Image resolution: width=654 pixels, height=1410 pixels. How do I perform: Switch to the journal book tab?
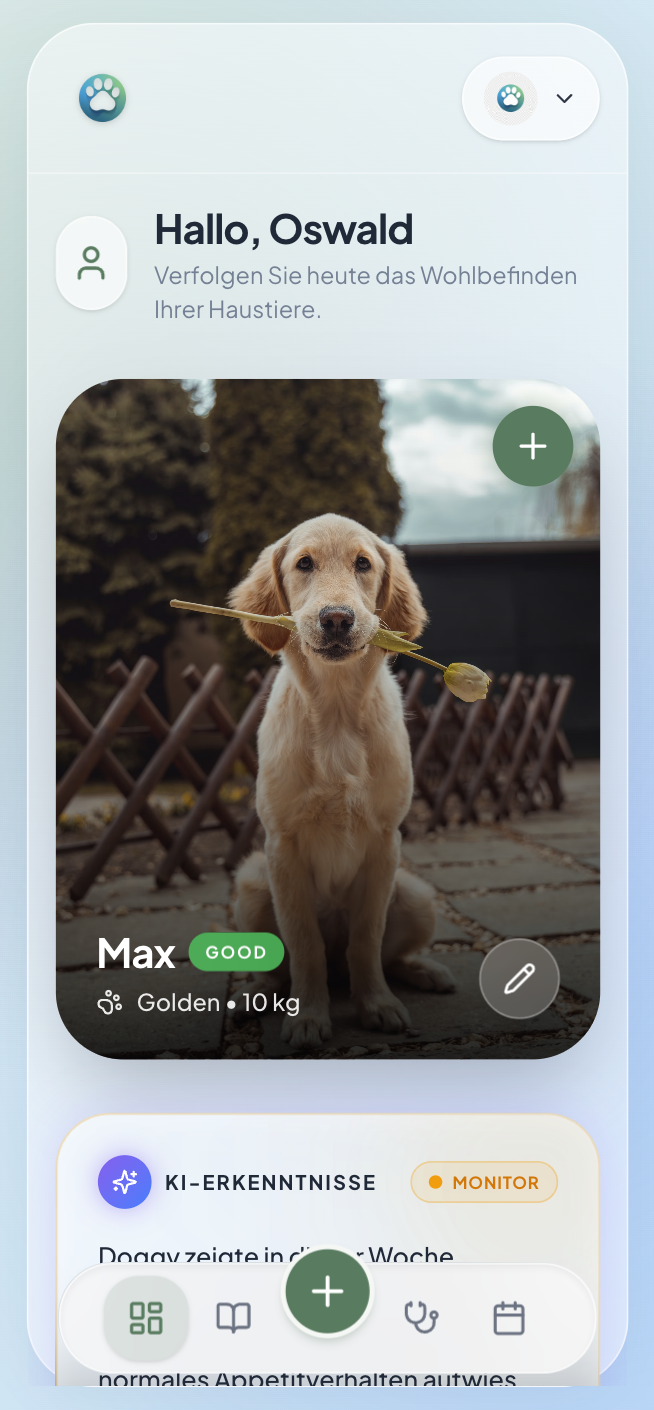click(234, 1318)
